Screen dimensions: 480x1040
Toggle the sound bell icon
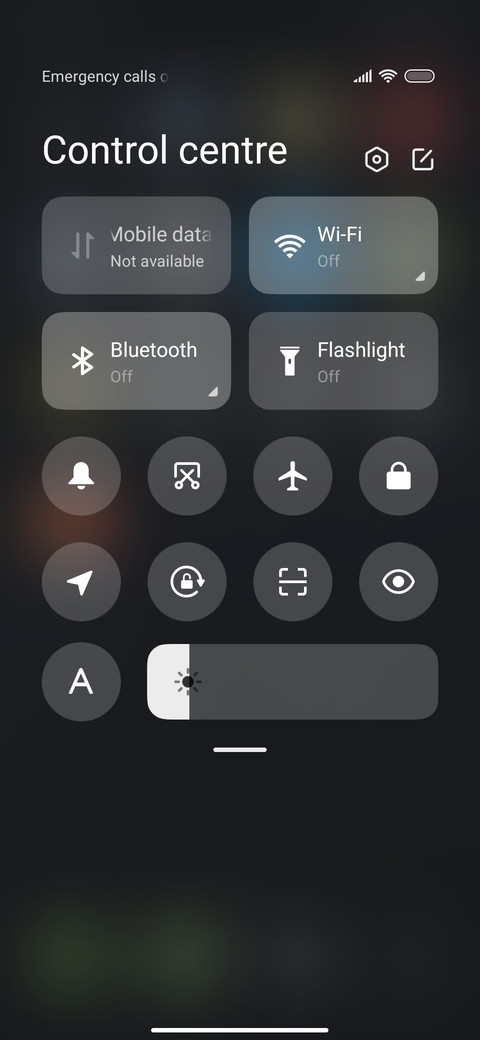click(82, 476)
